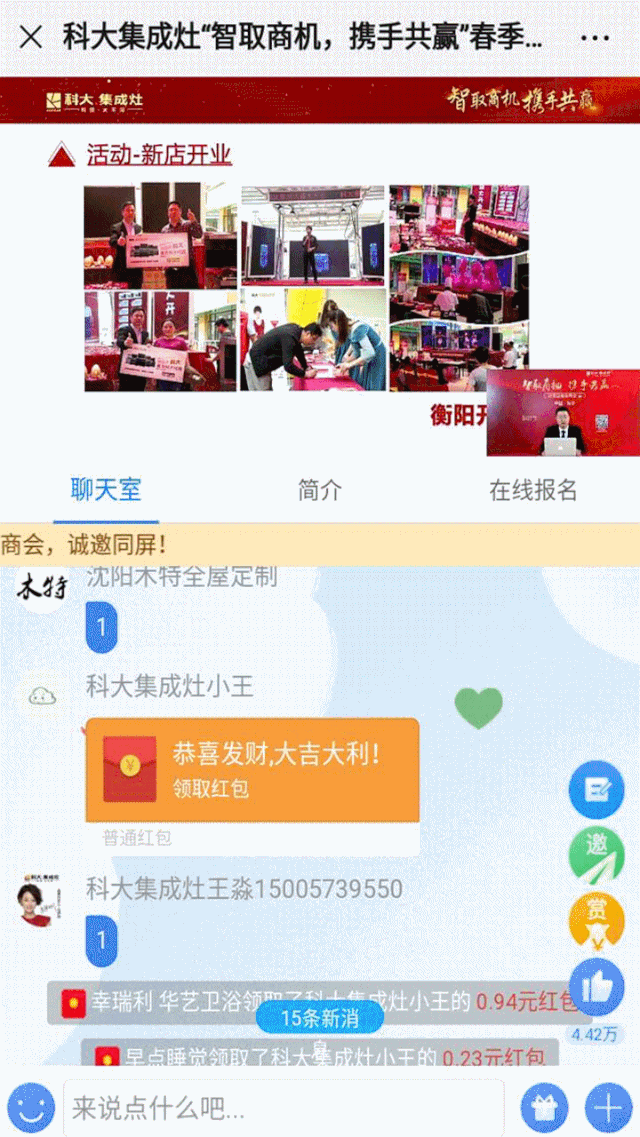The width and height of the screenshot is (640, 1137).
Task: Claim the 恭喜发财 red packet
Action: (252, 770)
